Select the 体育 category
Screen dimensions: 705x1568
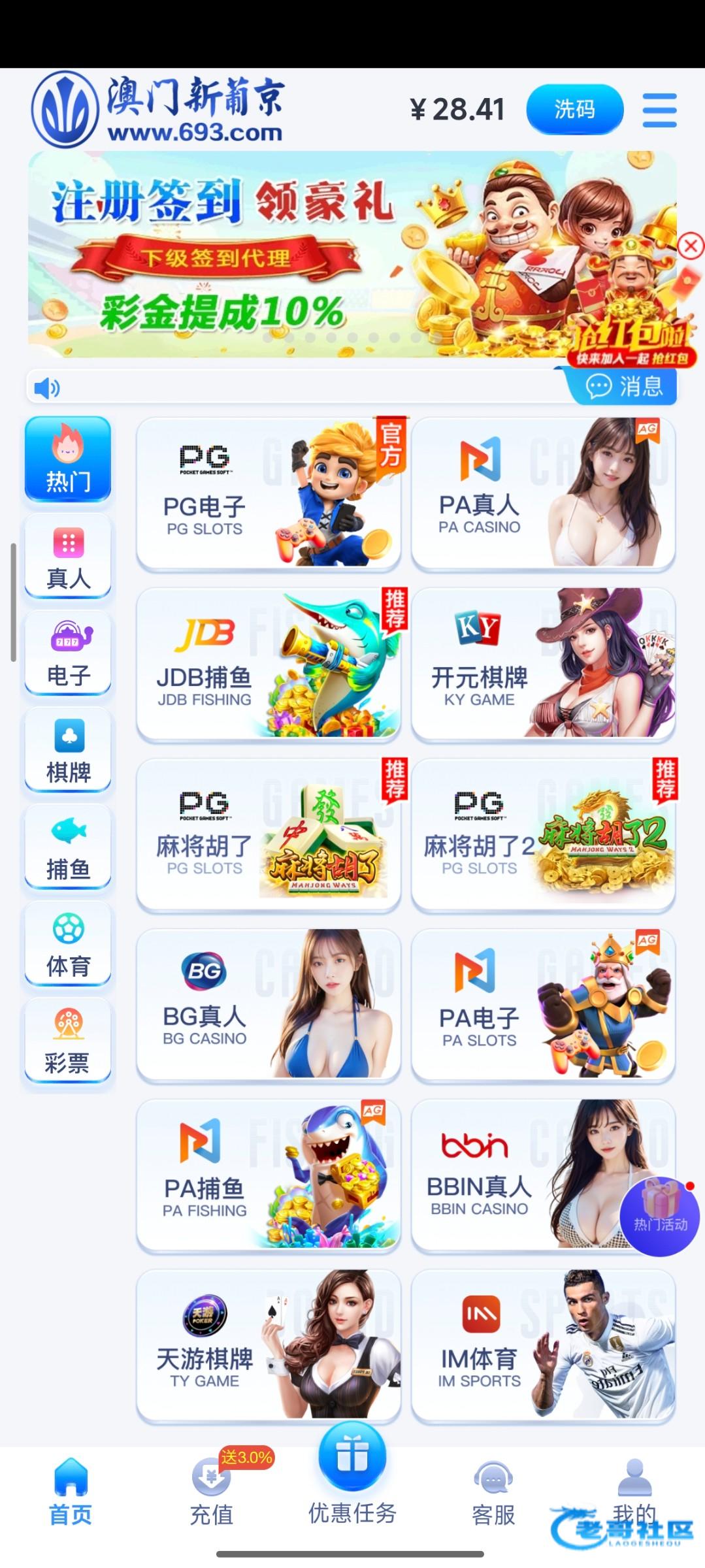[68, 943]
